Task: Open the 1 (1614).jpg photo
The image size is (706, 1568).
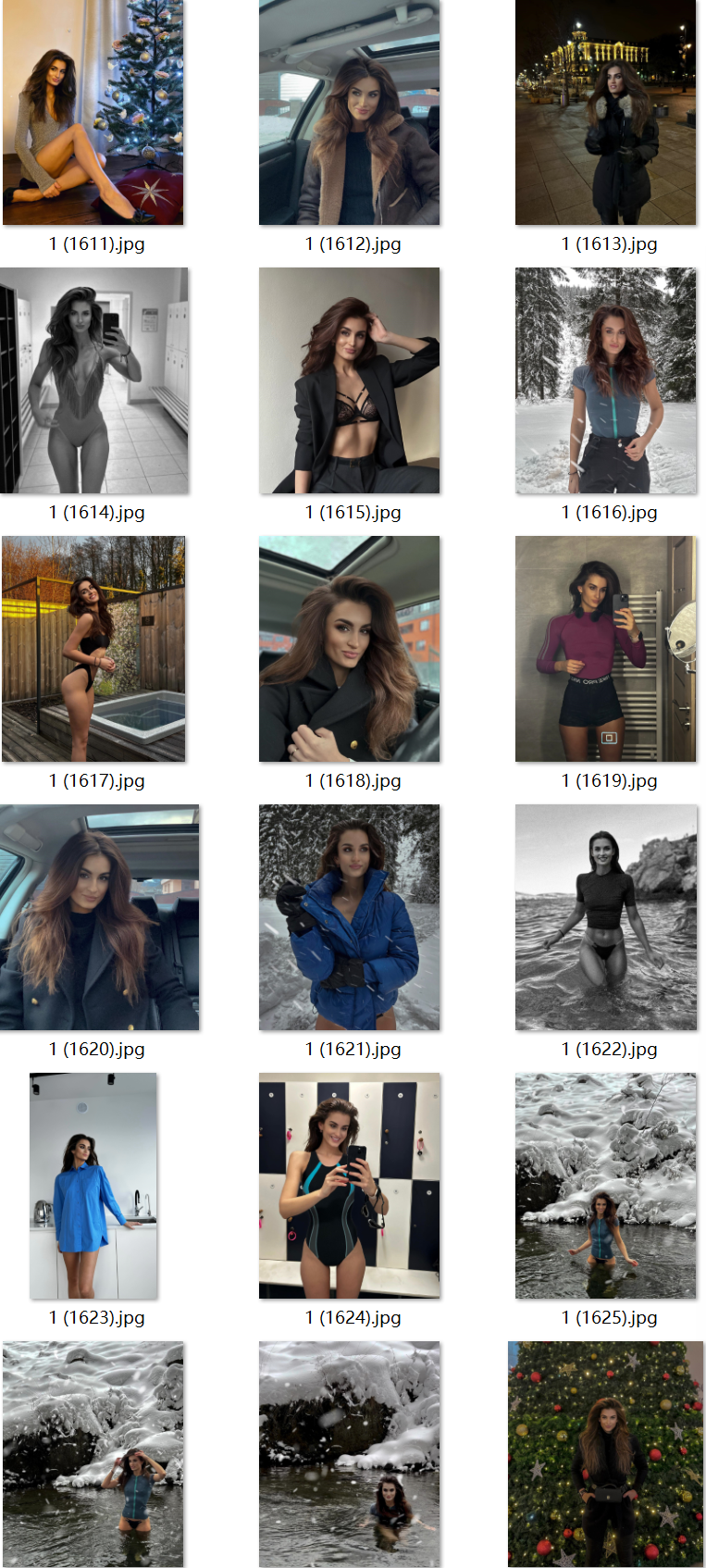Action: 94,380
